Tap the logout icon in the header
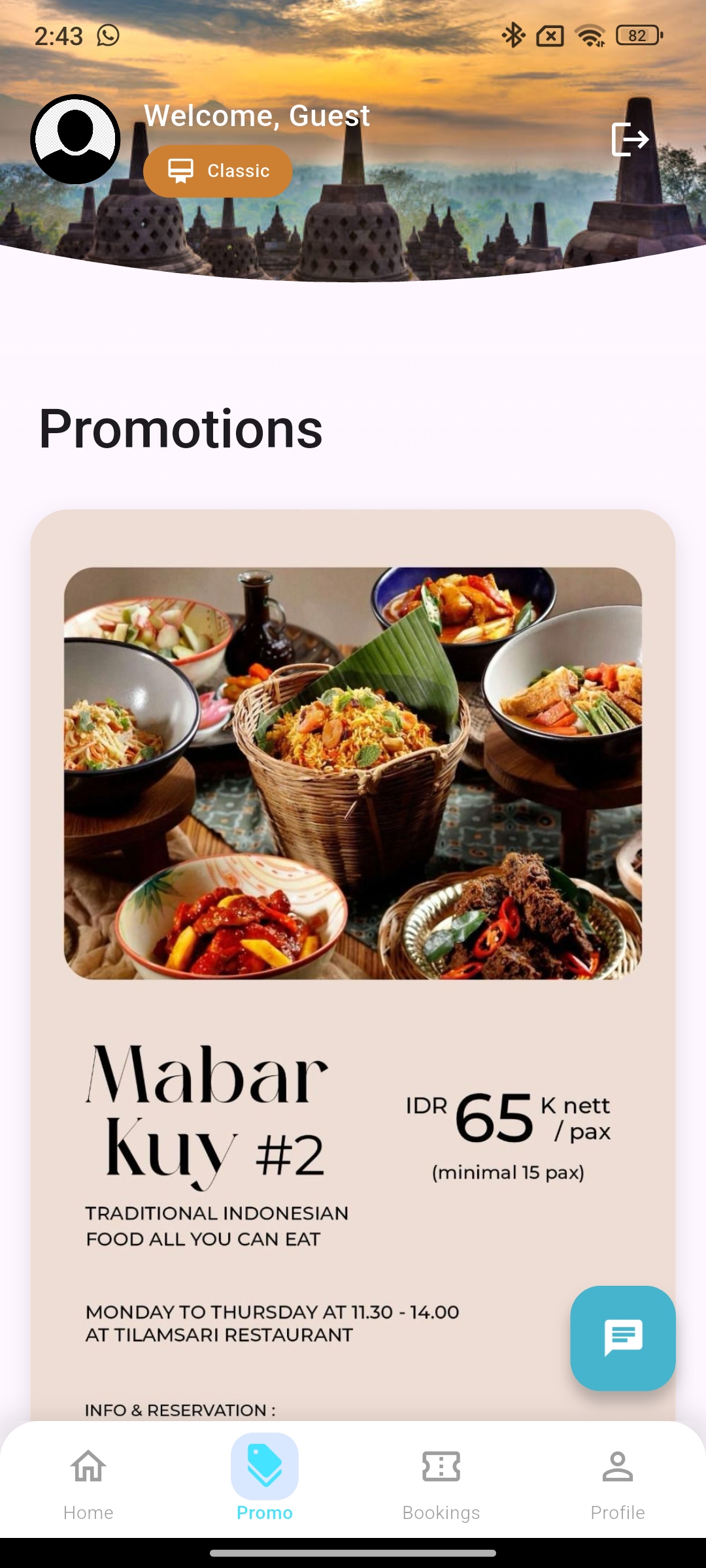 tap(630, 139)
